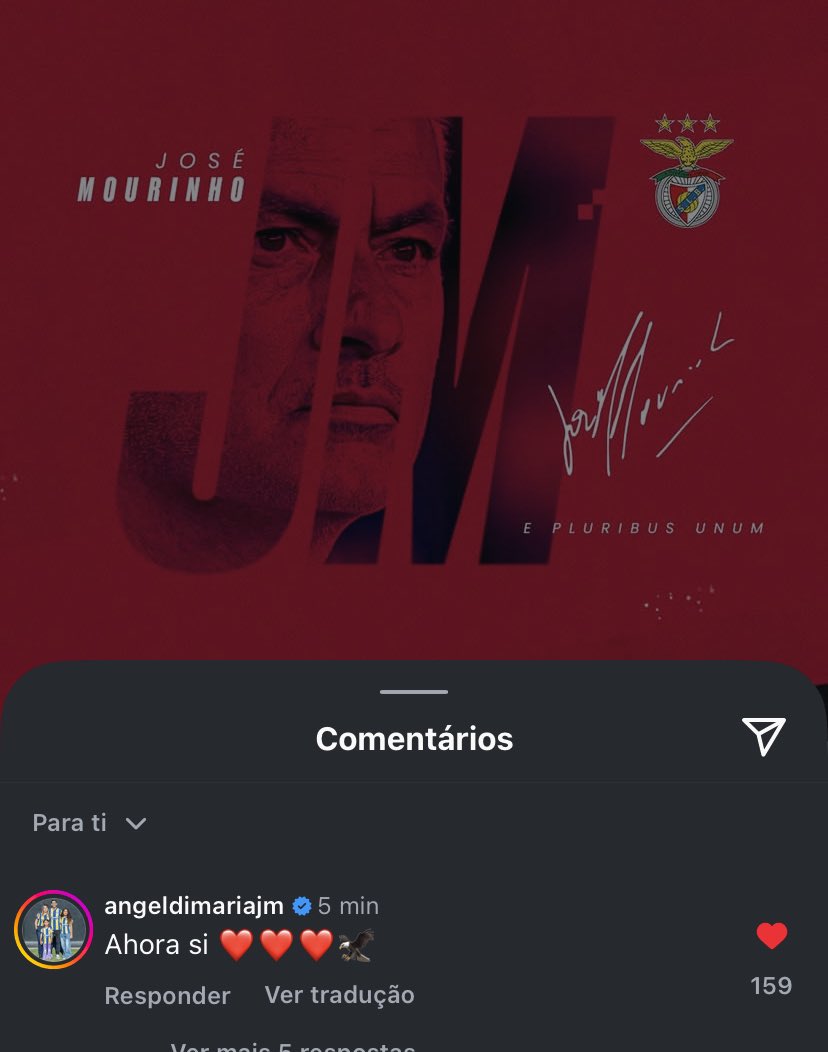828x1052 pixels.
Task: Tap the comments sheet drag handle
Action: pos(414,692)
